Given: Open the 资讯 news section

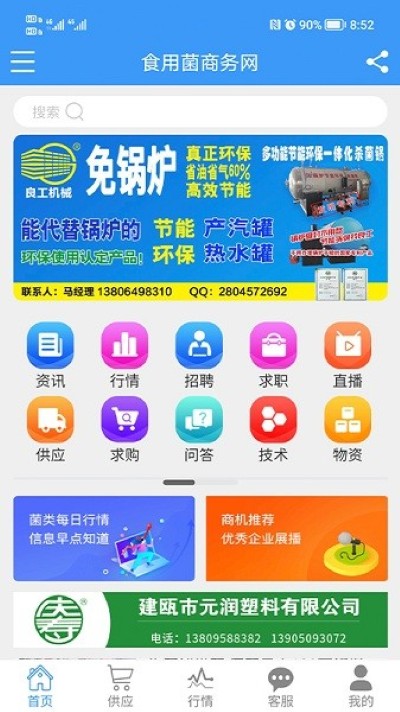Looking at the screenshot, I should (x=50, y=356).
